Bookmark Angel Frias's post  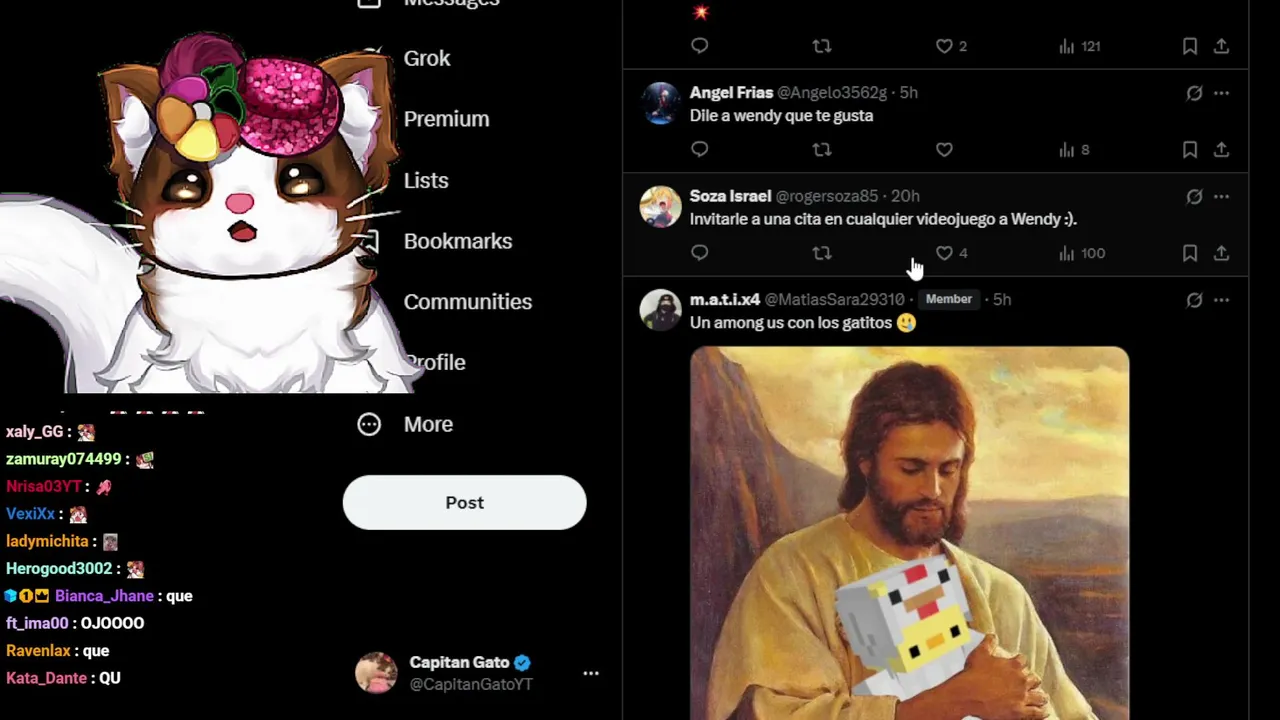click(1190, 150)
